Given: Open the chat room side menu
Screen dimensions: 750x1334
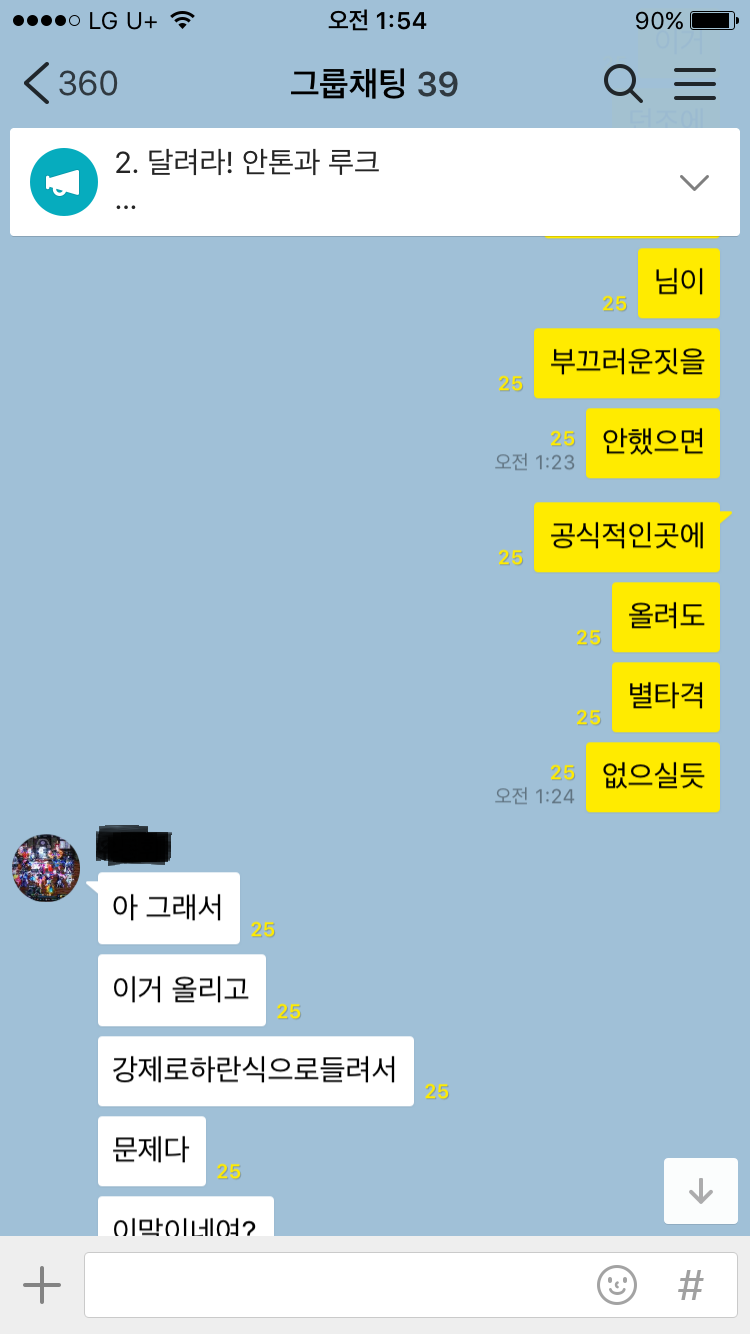Looking at the screenshot, I should (695, 84).
